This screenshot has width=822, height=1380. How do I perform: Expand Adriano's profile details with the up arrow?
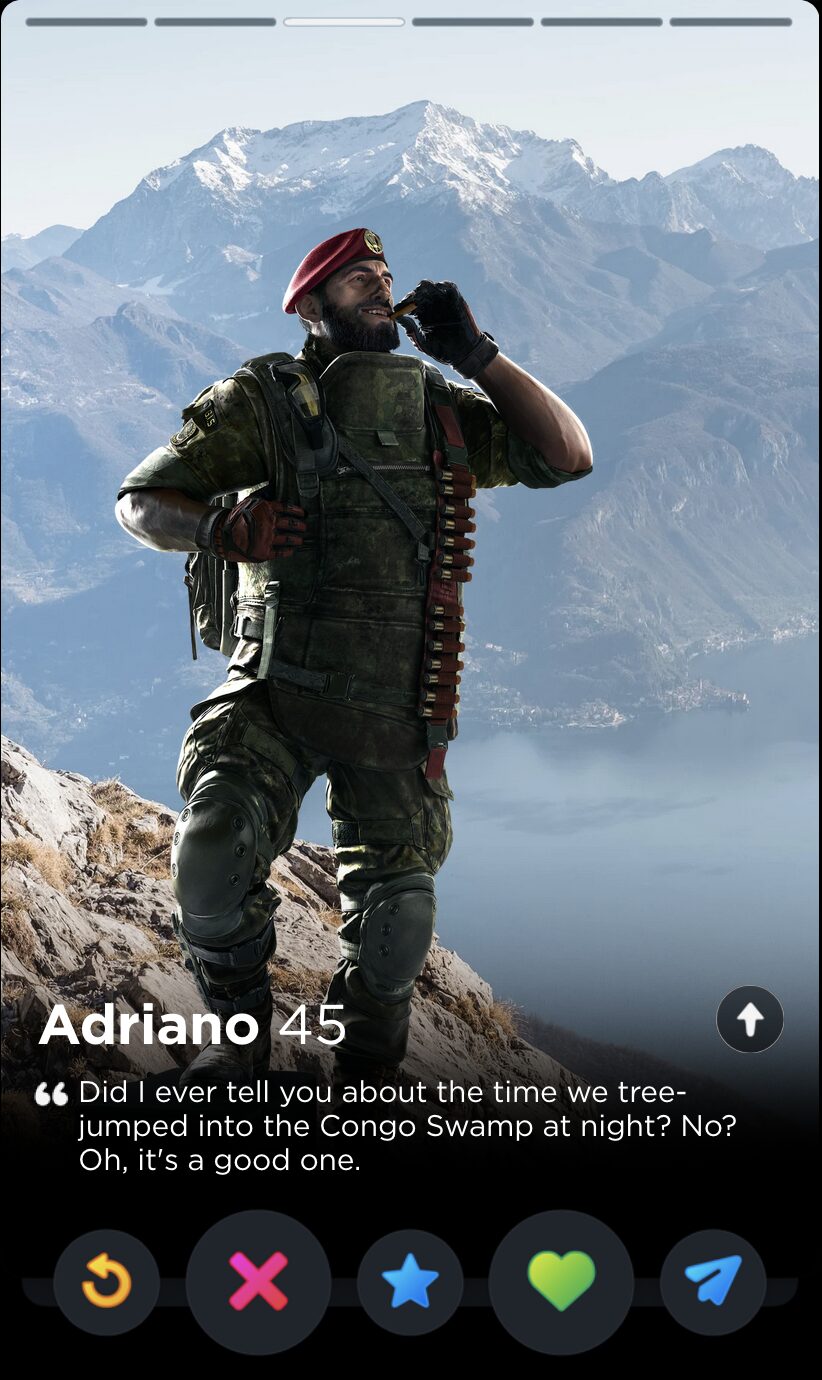point(750,1019)
